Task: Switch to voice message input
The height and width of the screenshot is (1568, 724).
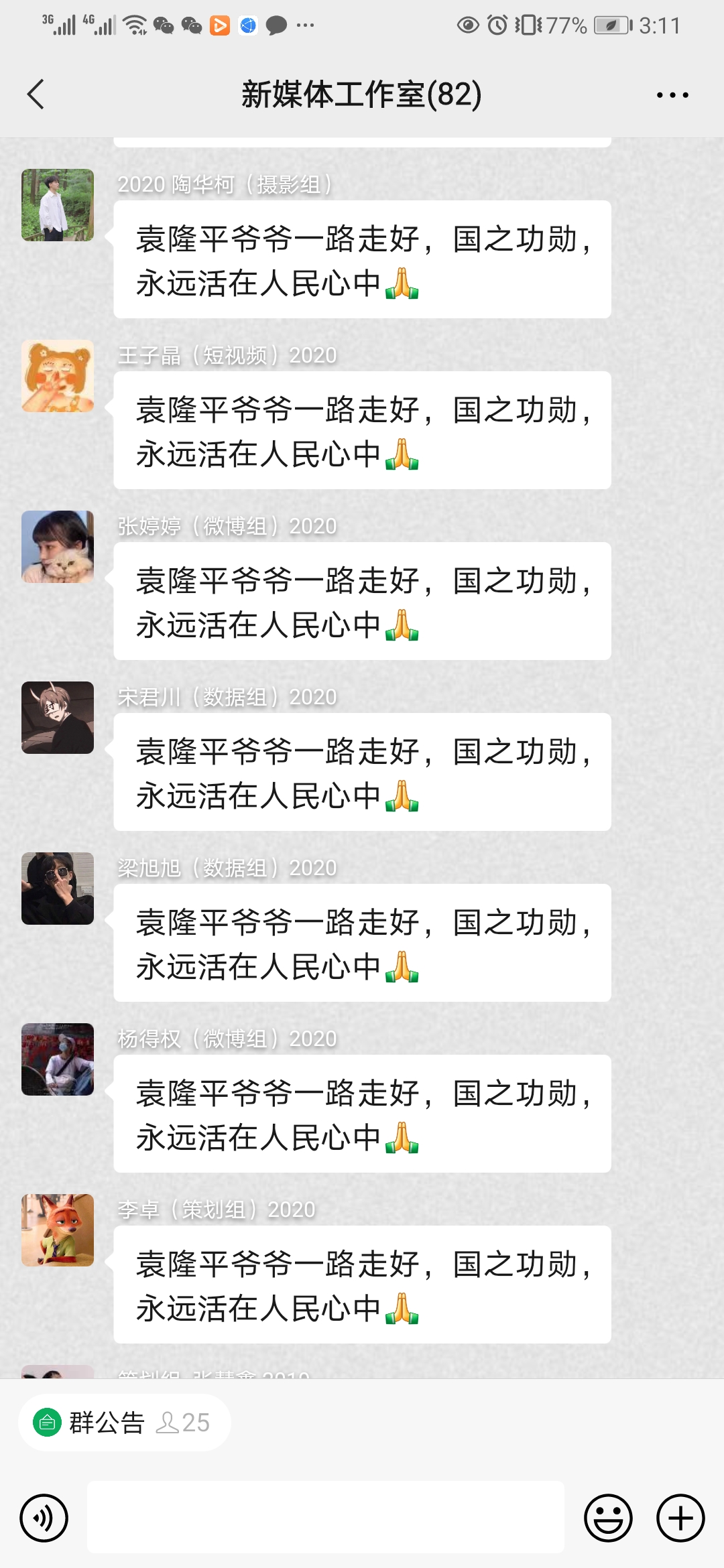Action: coord(44,1518)
